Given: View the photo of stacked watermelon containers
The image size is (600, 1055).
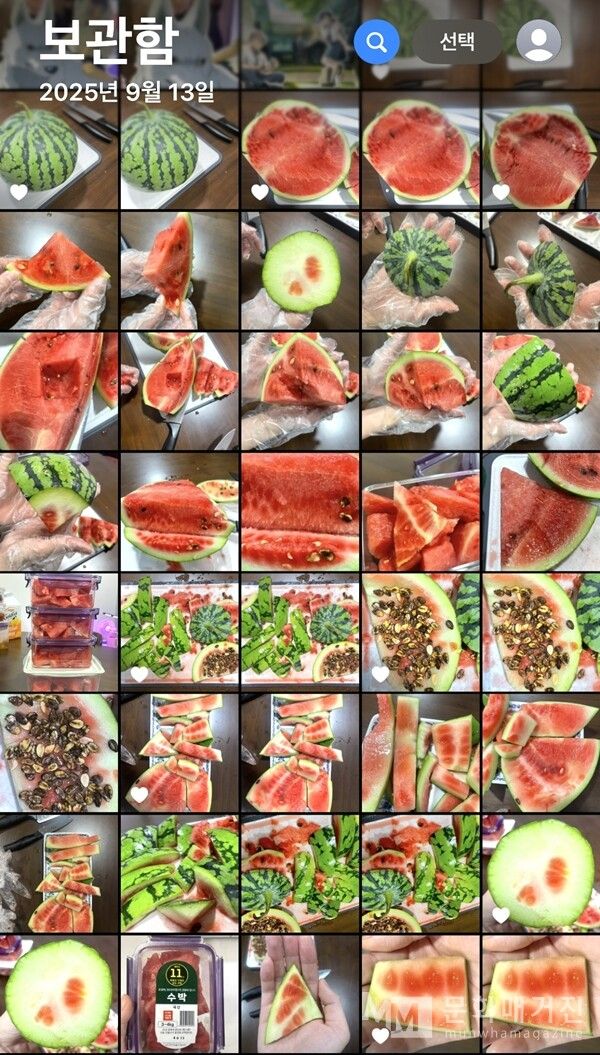Looking at the screenshot, I should pyautogui.click(x=59, y=632).
